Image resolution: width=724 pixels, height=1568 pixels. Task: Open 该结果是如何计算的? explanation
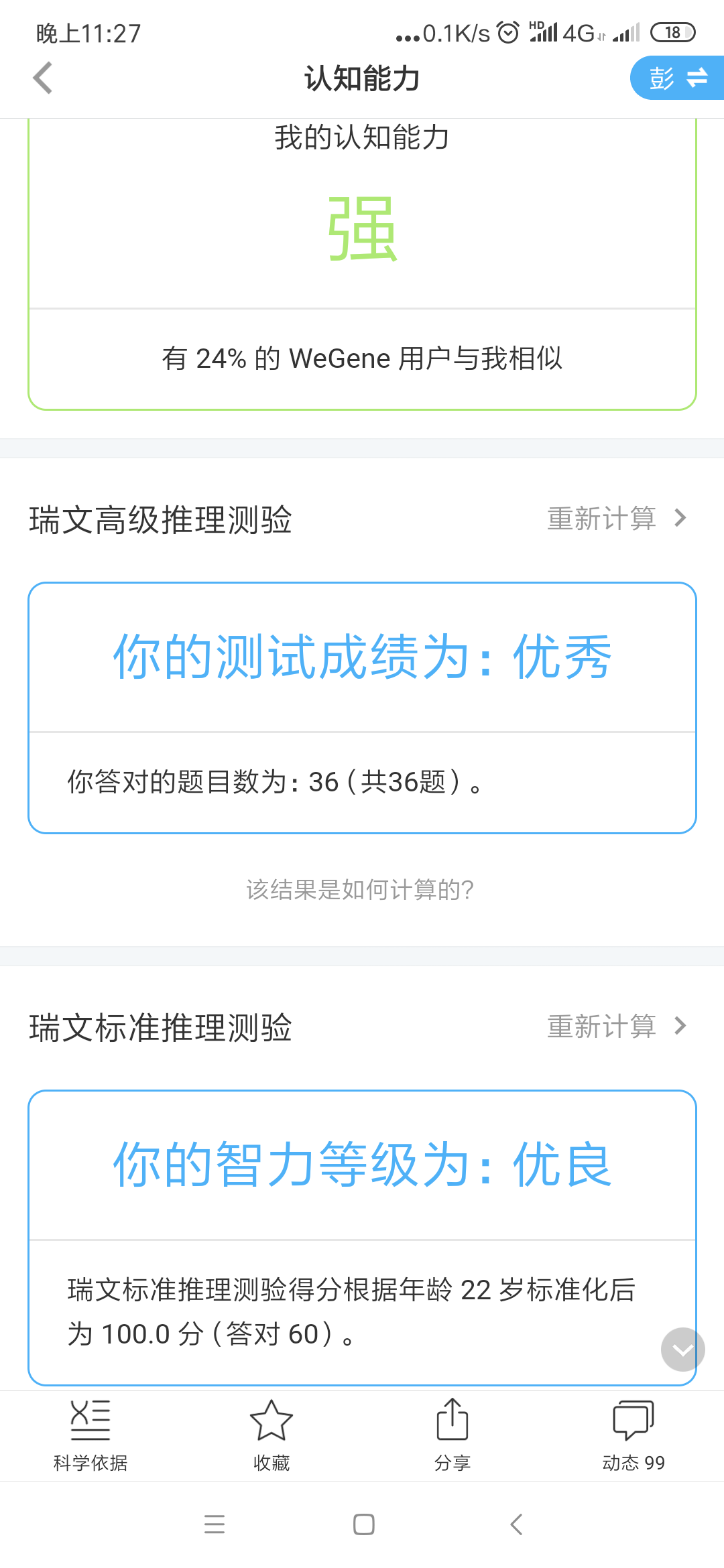point(361,890)
